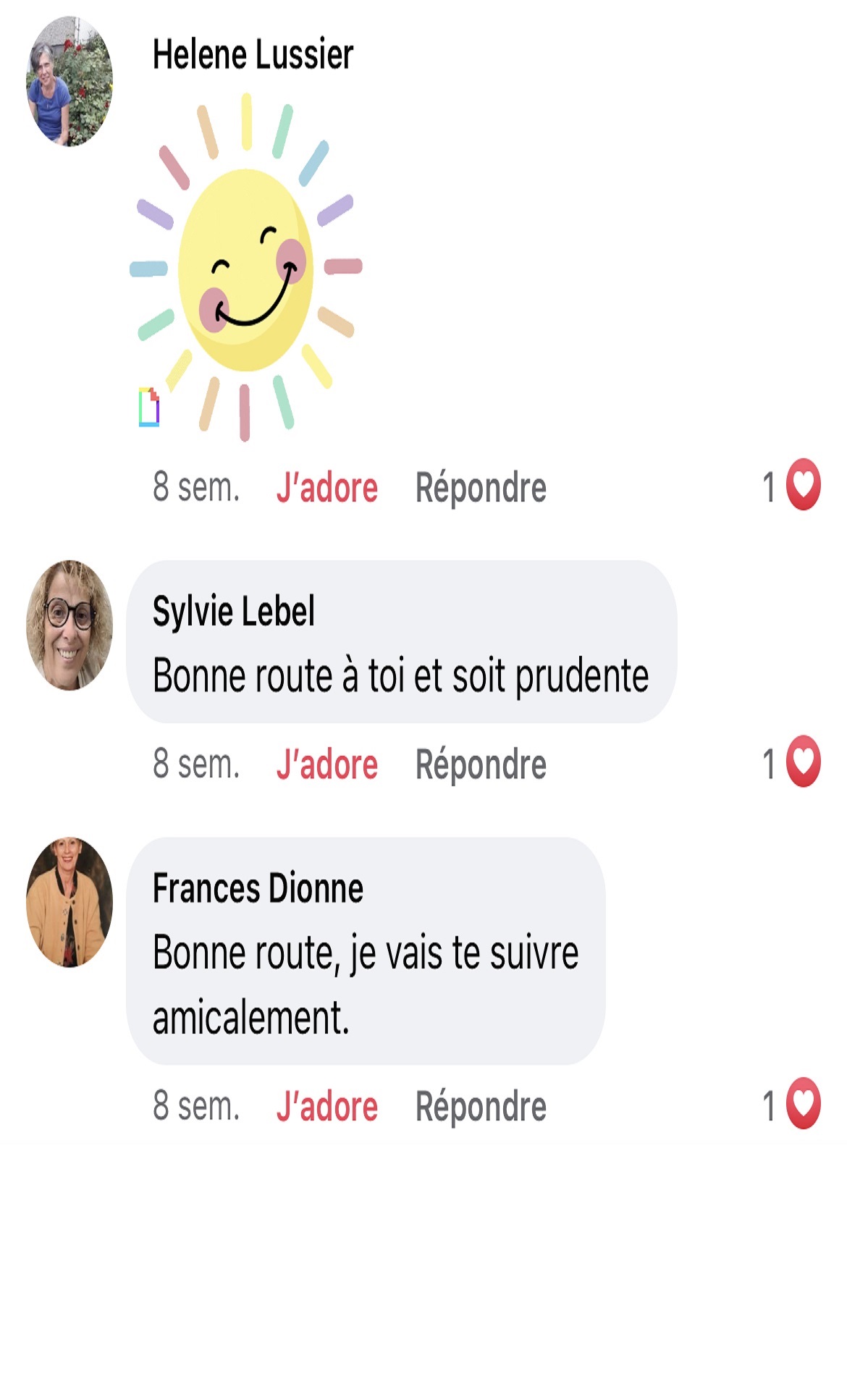Open Helene Lussier's profile picture

pos(69,82)
